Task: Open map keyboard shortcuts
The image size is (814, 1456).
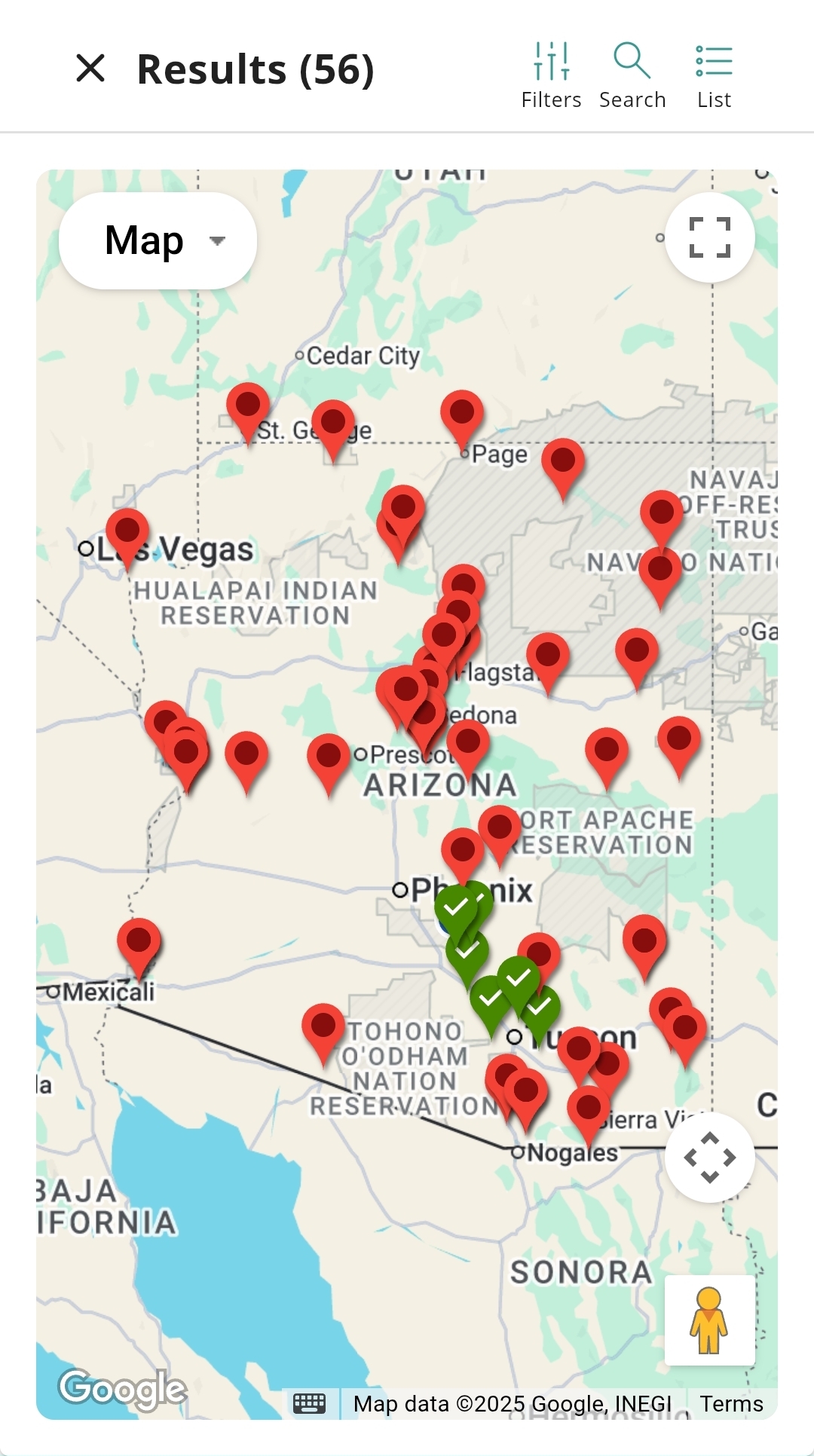Action: (309, 1403)
